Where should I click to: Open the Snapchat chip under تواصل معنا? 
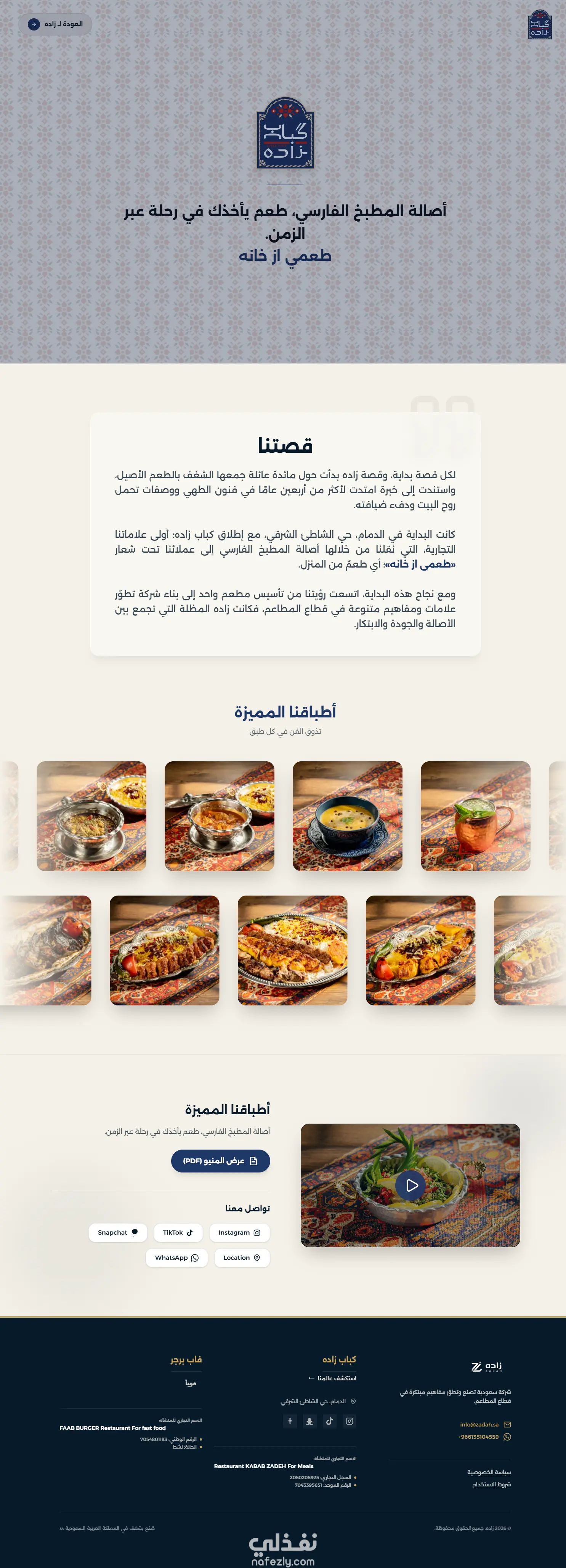pos(118,1233)
